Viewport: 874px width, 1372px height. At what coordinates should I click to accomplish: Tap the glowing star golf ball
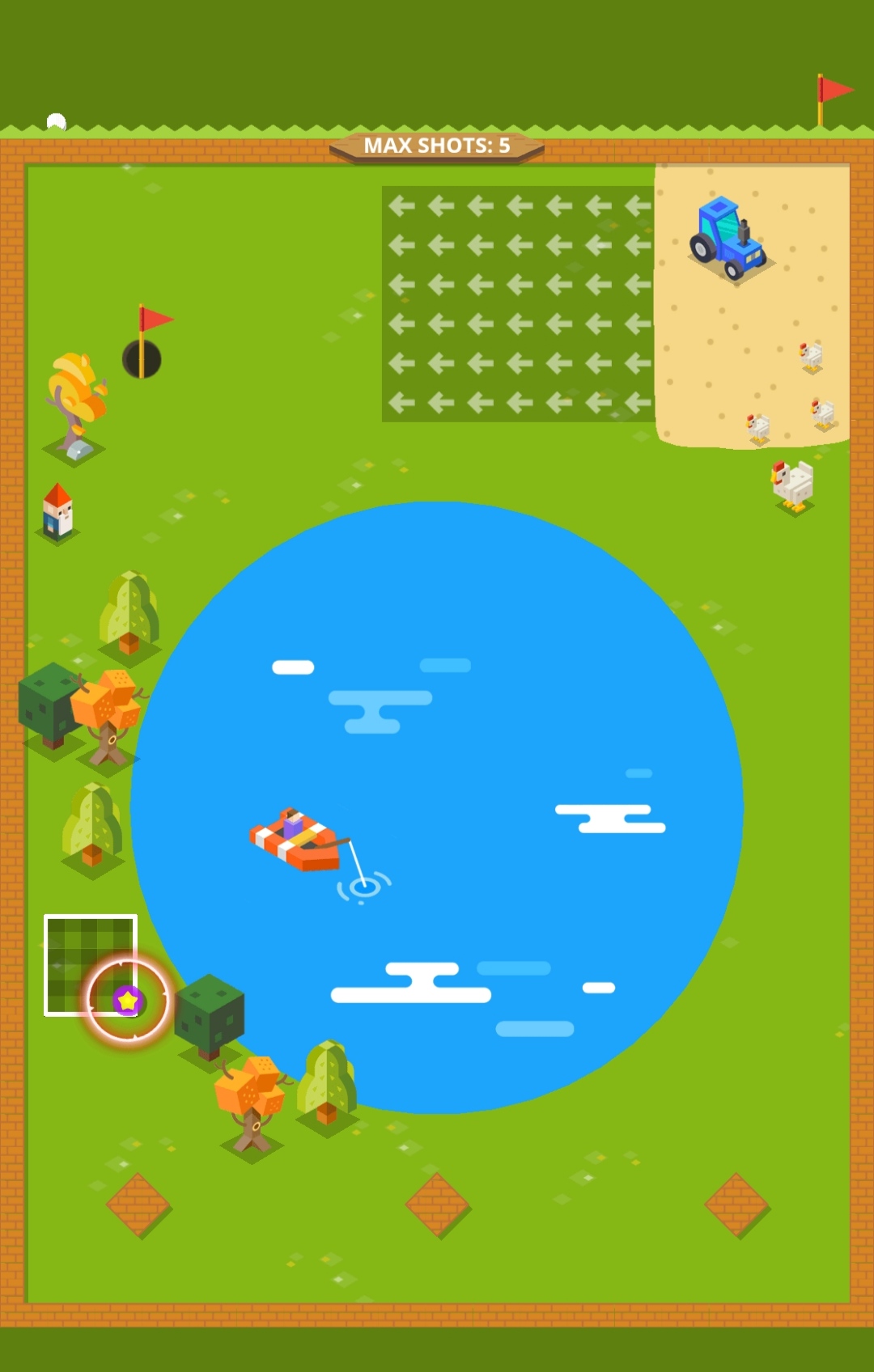[128, 1001]
